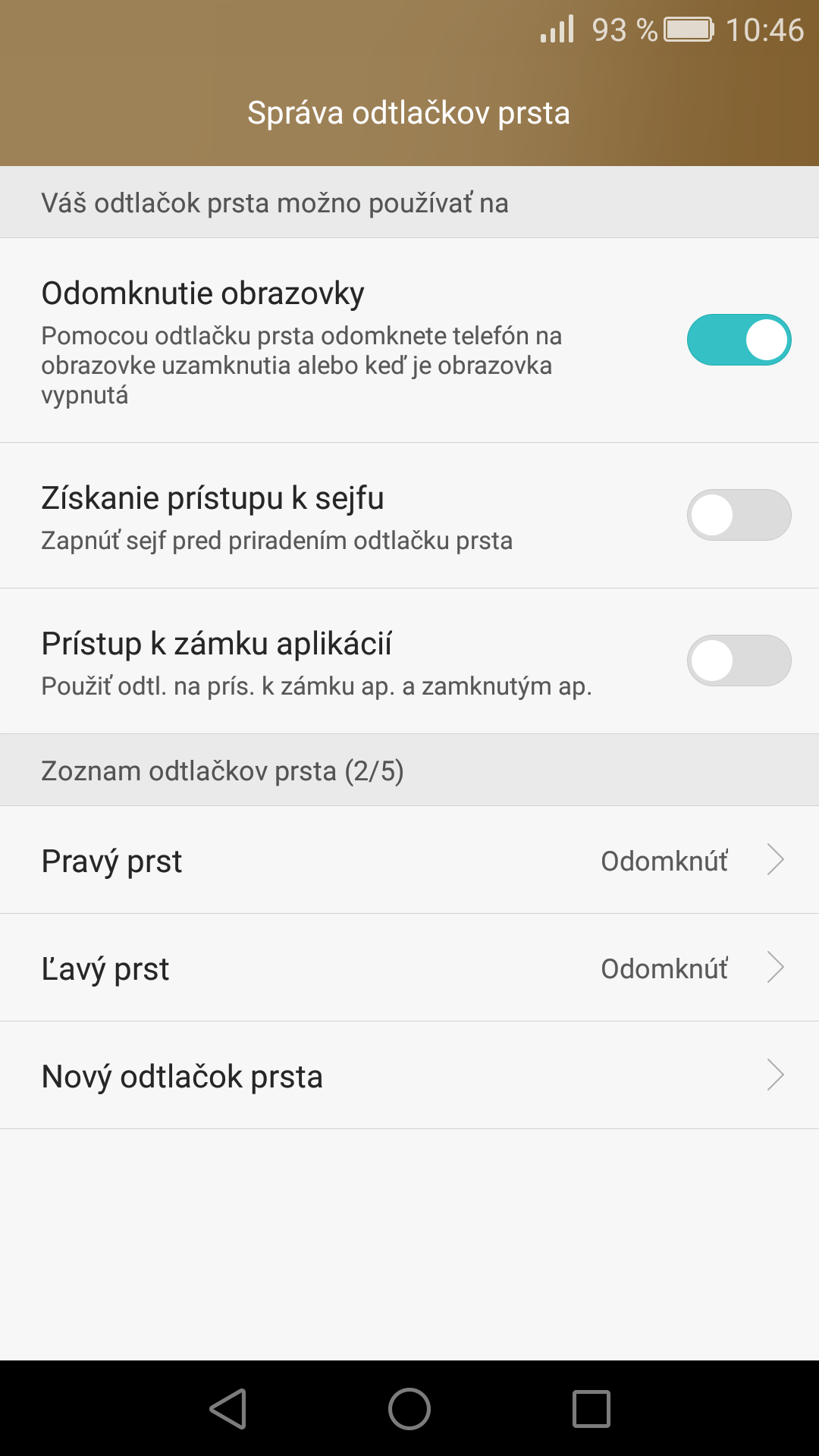
Task: Open the Ľavý prst fingerprint entry
Action: 409,968
